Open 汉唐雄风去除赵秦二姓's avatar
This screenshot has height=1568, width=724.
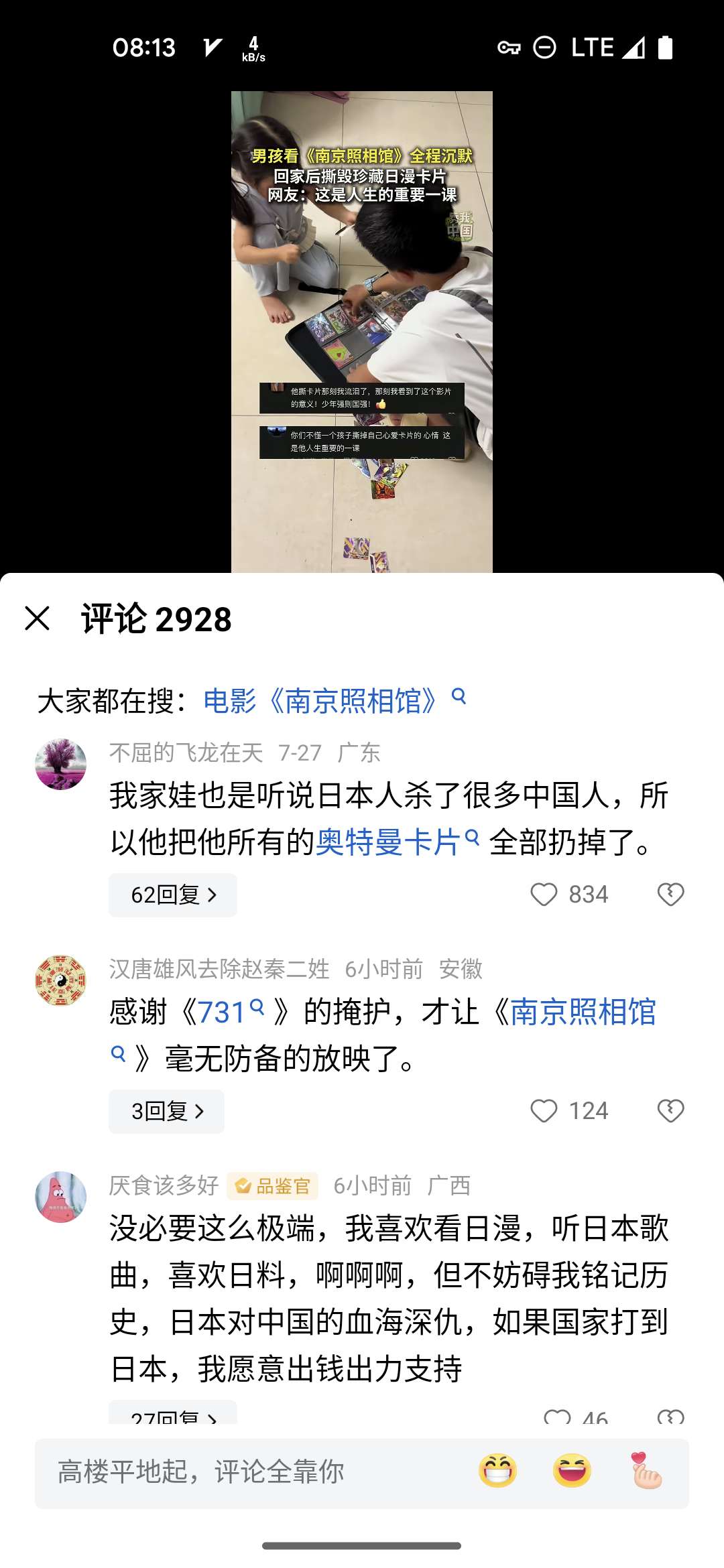pos(61,980)
